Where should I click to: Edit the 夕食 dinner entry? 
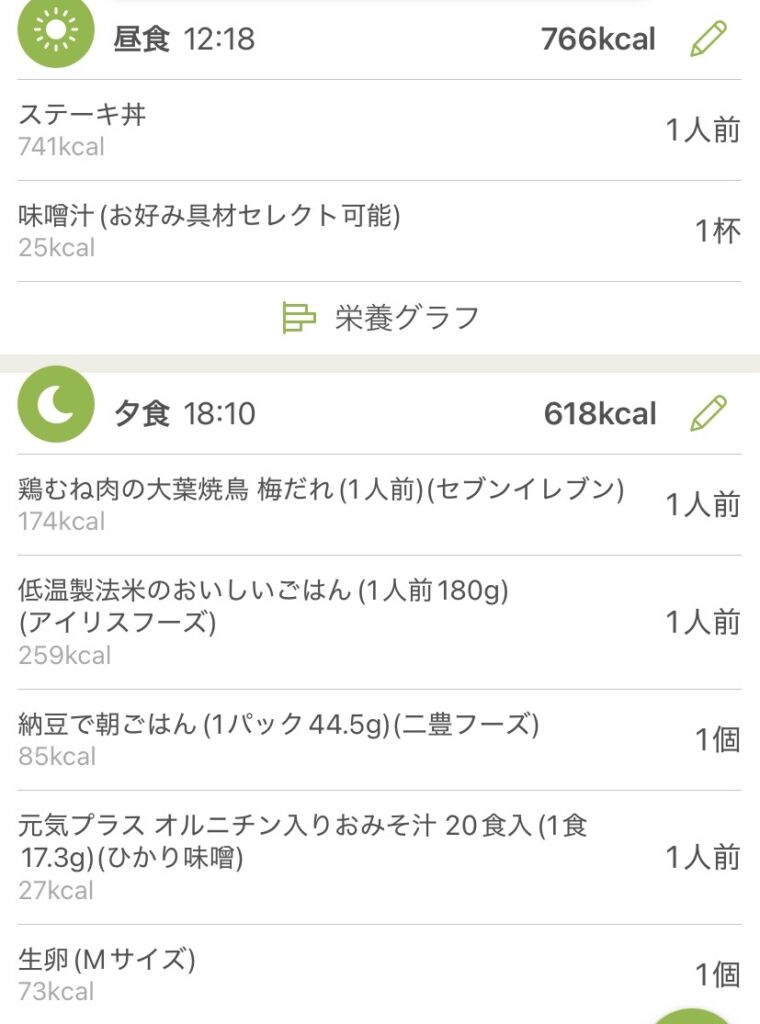click(708, 413)
